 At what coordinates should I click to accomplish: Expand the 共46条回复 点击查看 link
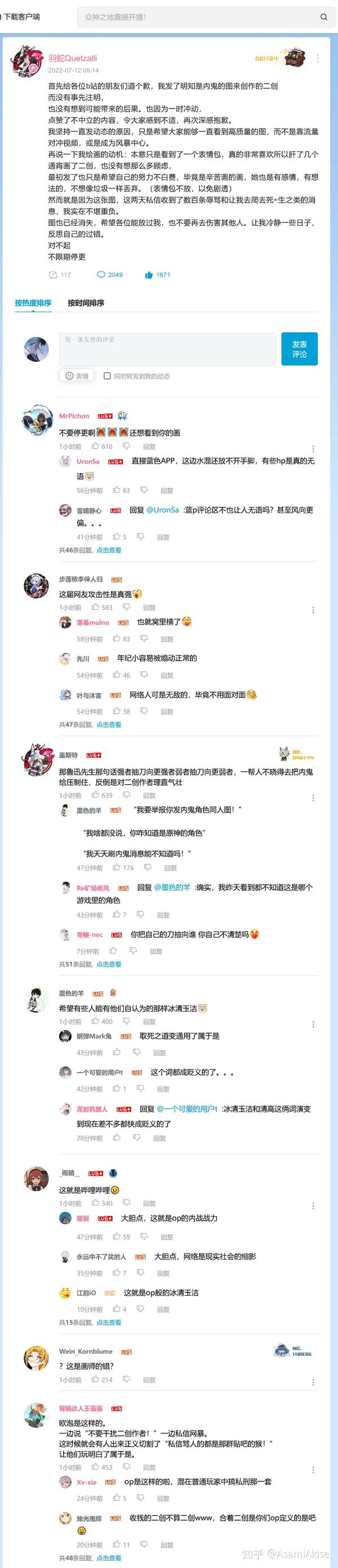tap(108, 550)
